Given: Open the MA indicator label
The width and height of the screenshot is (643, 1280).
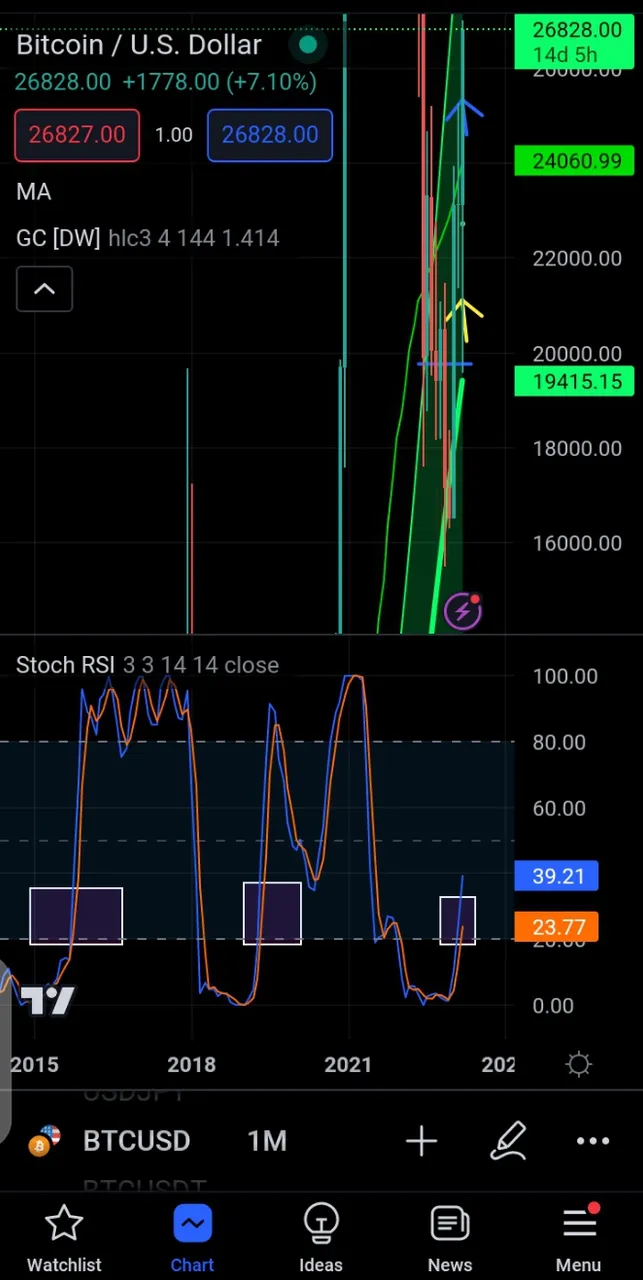Looking at the screenshot, I should (x=34, y=192).
